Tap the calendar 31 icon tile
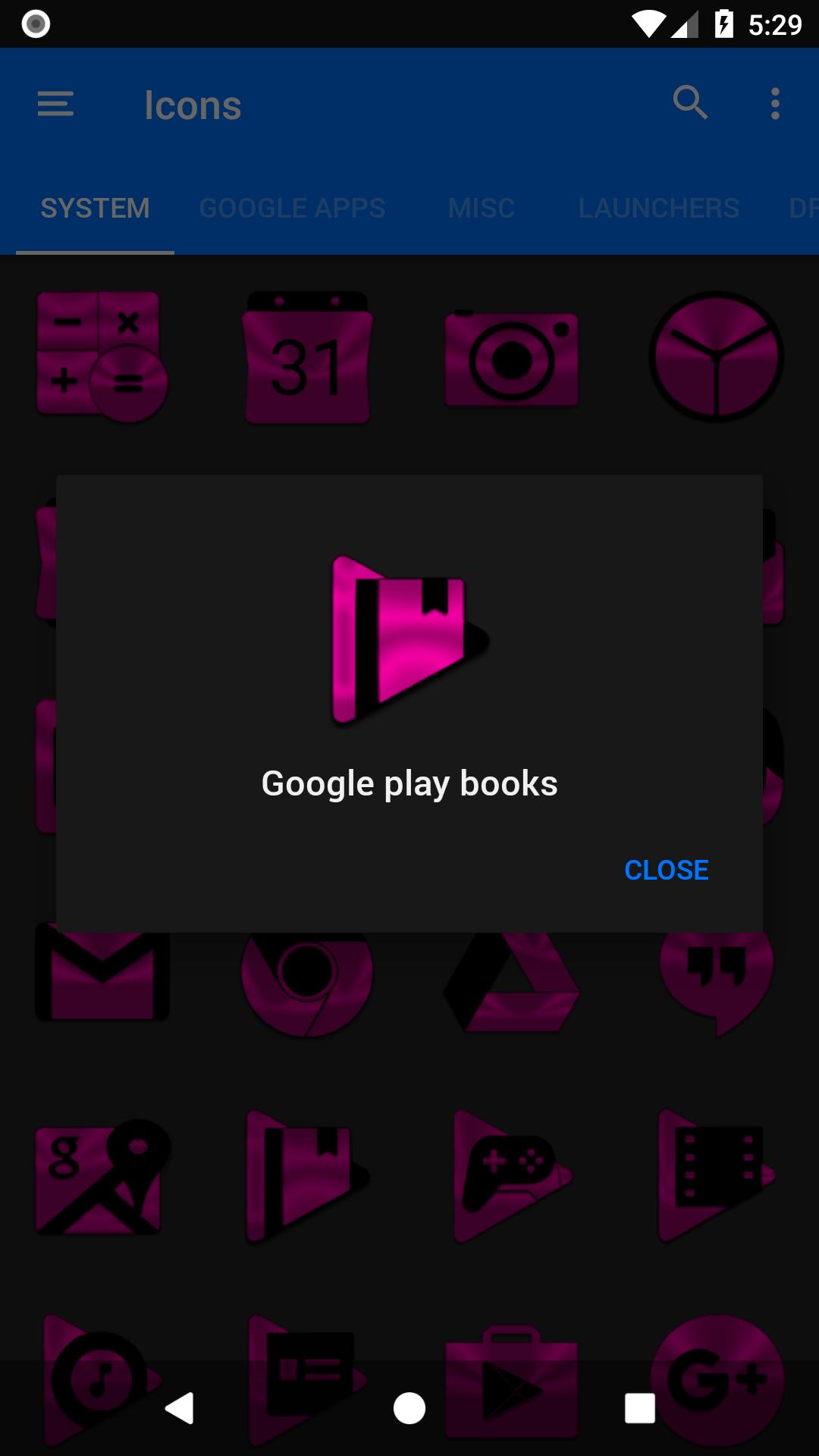 coord(307,357)
